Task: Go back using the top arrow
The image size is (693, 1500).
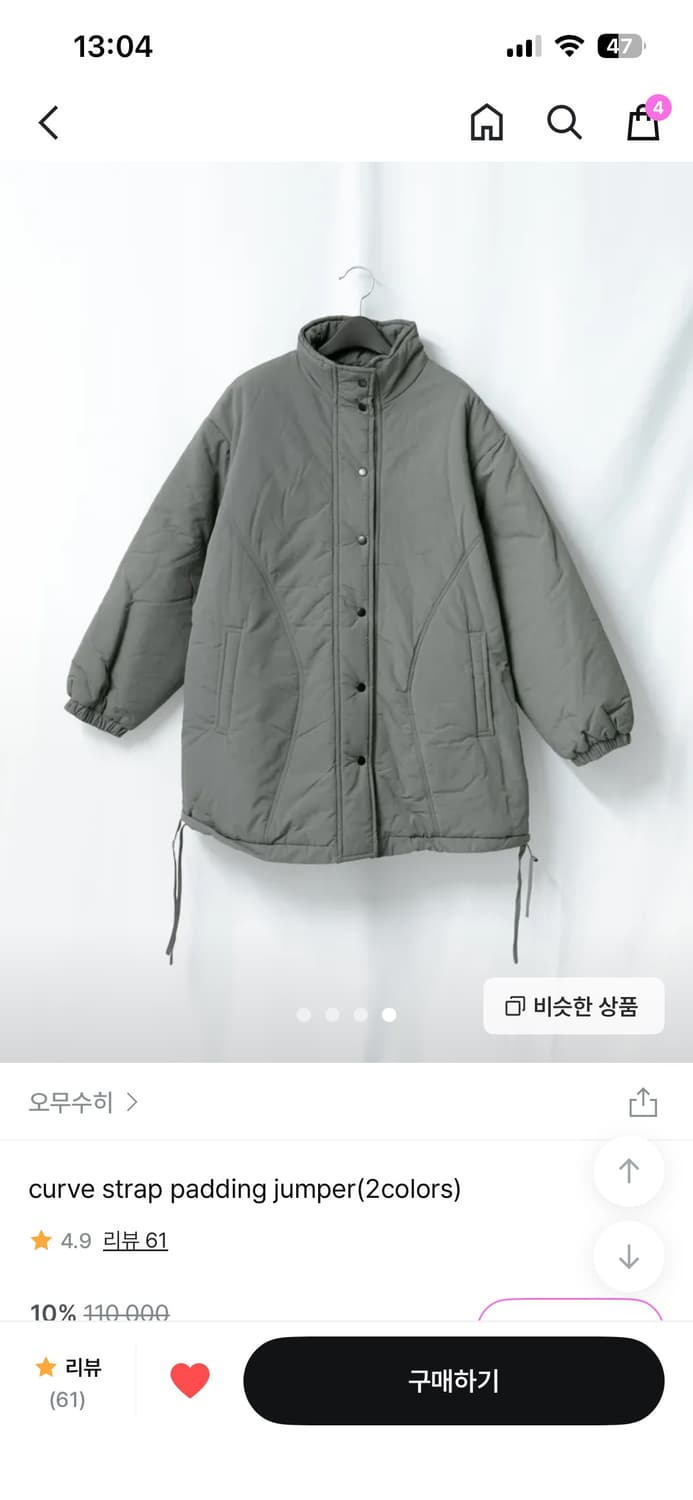Action: coord(48,123)
